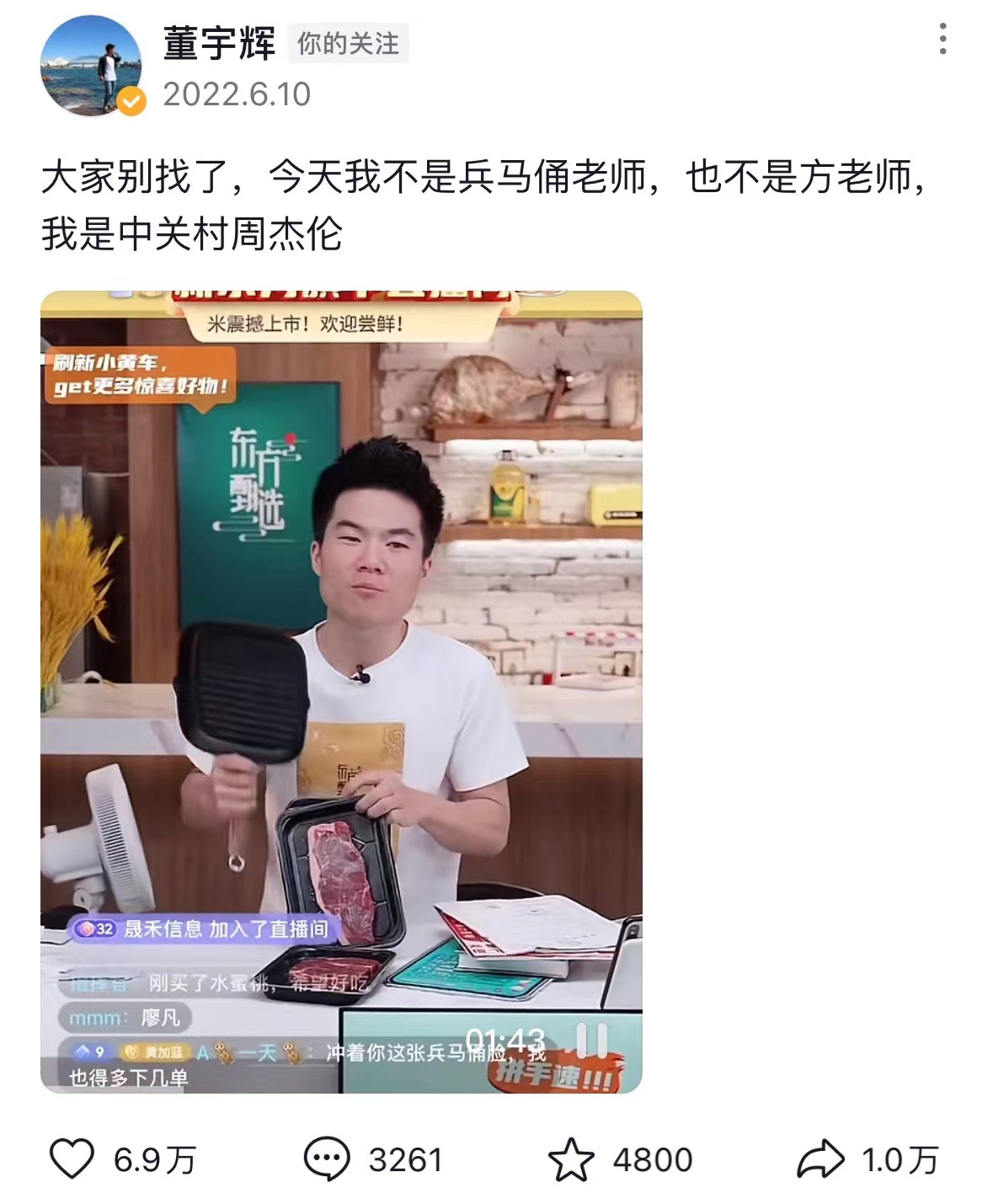Like the post with 6.9万 likes

(72, 1159)
